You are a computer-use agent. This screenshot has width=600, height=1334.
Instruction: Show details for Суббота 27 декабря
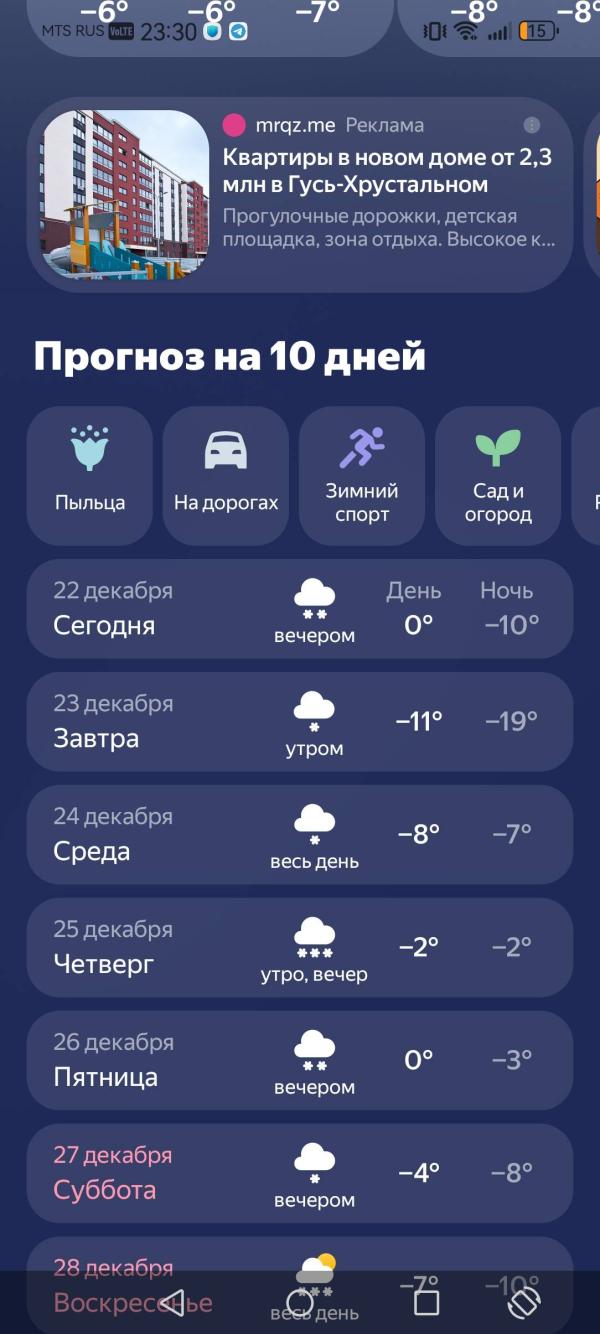click(x=300, y=1174)
